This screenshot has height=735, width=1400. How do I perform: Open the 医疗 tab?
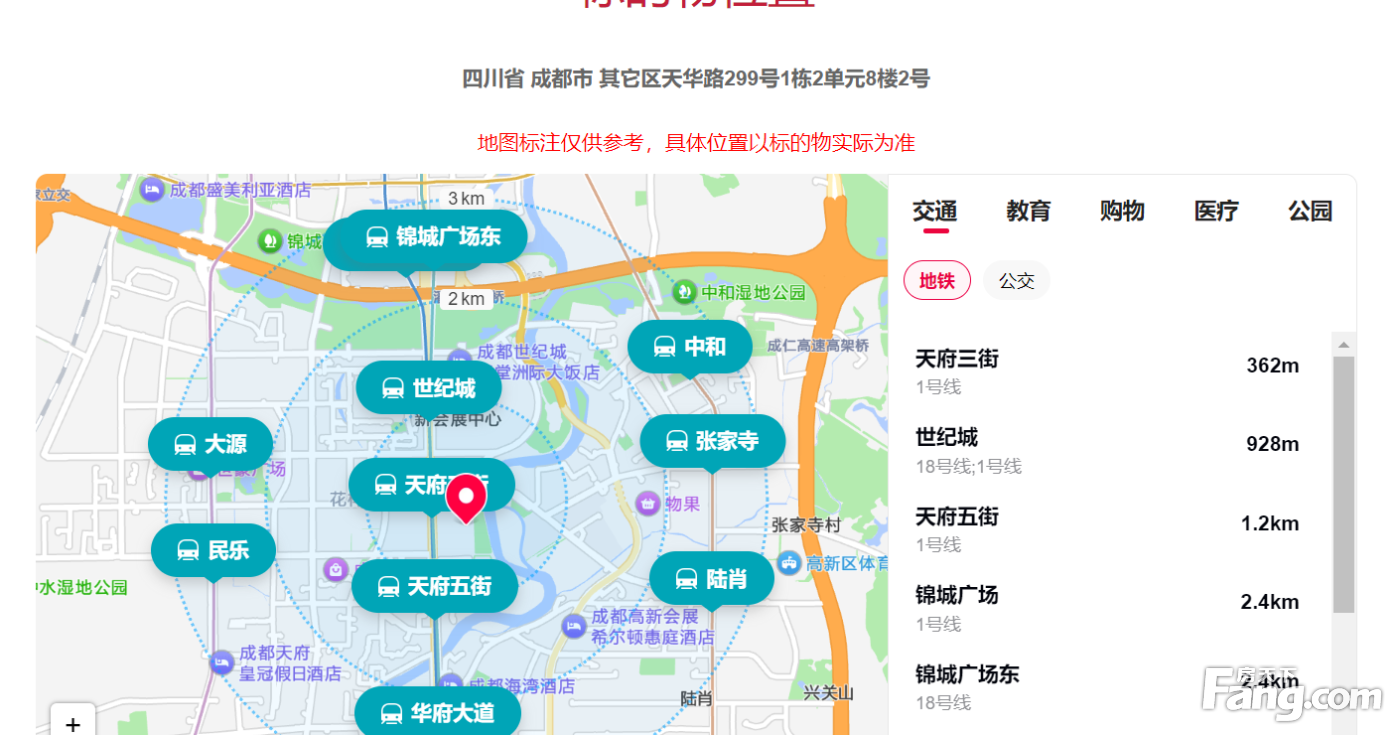[x=1216, y=211]
